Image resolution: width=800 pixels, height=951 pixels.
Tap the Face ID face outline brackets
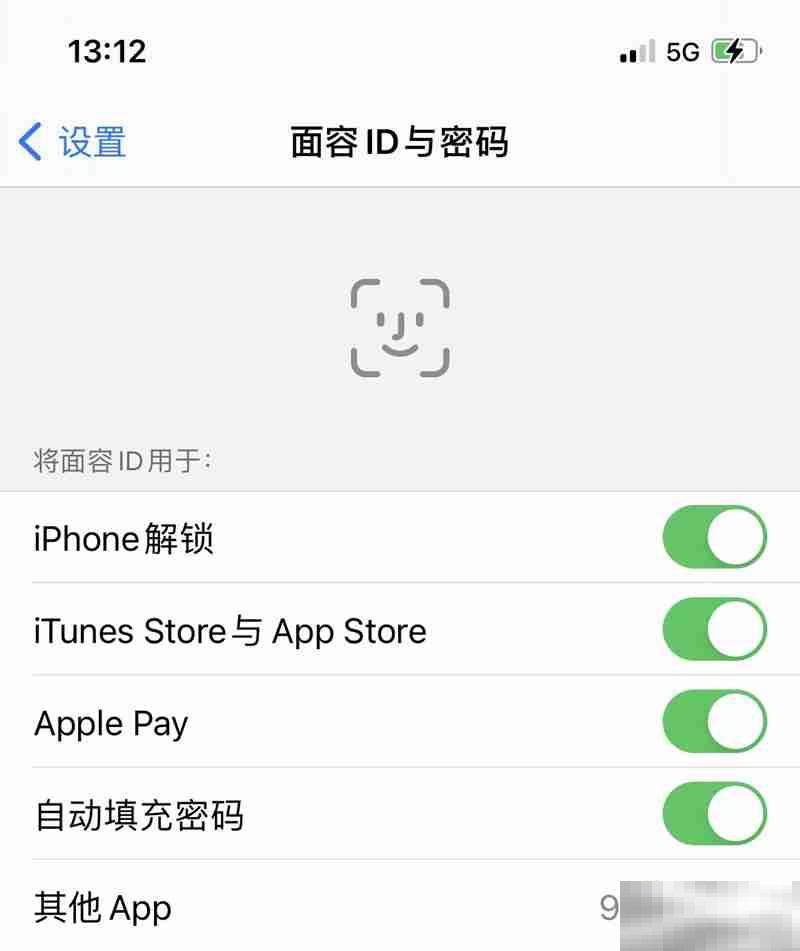click(400, 325)
